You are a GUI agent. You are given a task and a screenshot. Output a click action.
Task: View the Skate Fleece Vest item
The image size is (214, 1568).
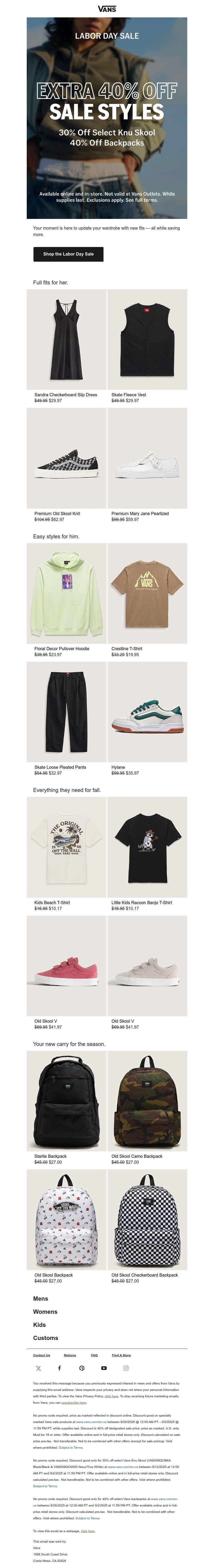(147, 339)
